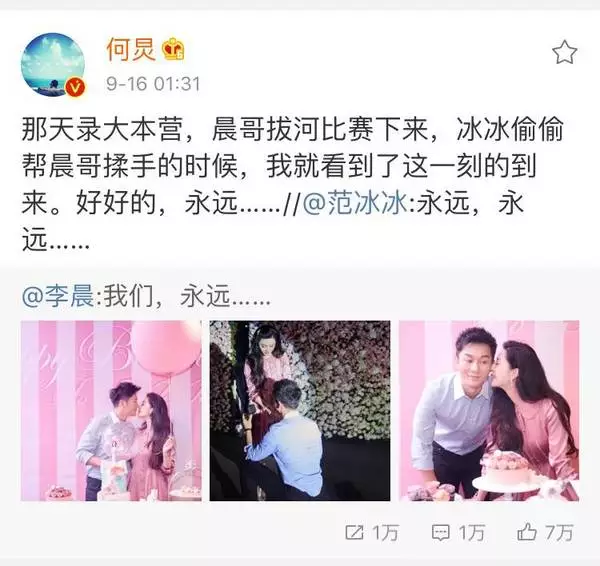View the photo with the pink balloon
600x566 pixels.
111,410
